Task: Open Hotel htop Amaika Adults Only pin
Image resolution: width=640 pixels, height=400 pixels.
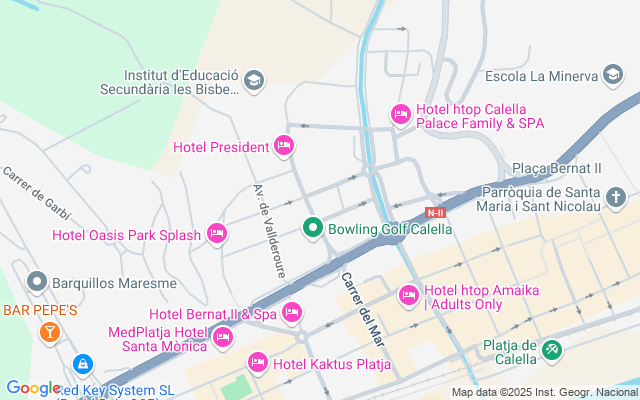Action: [x=408, y=296]
